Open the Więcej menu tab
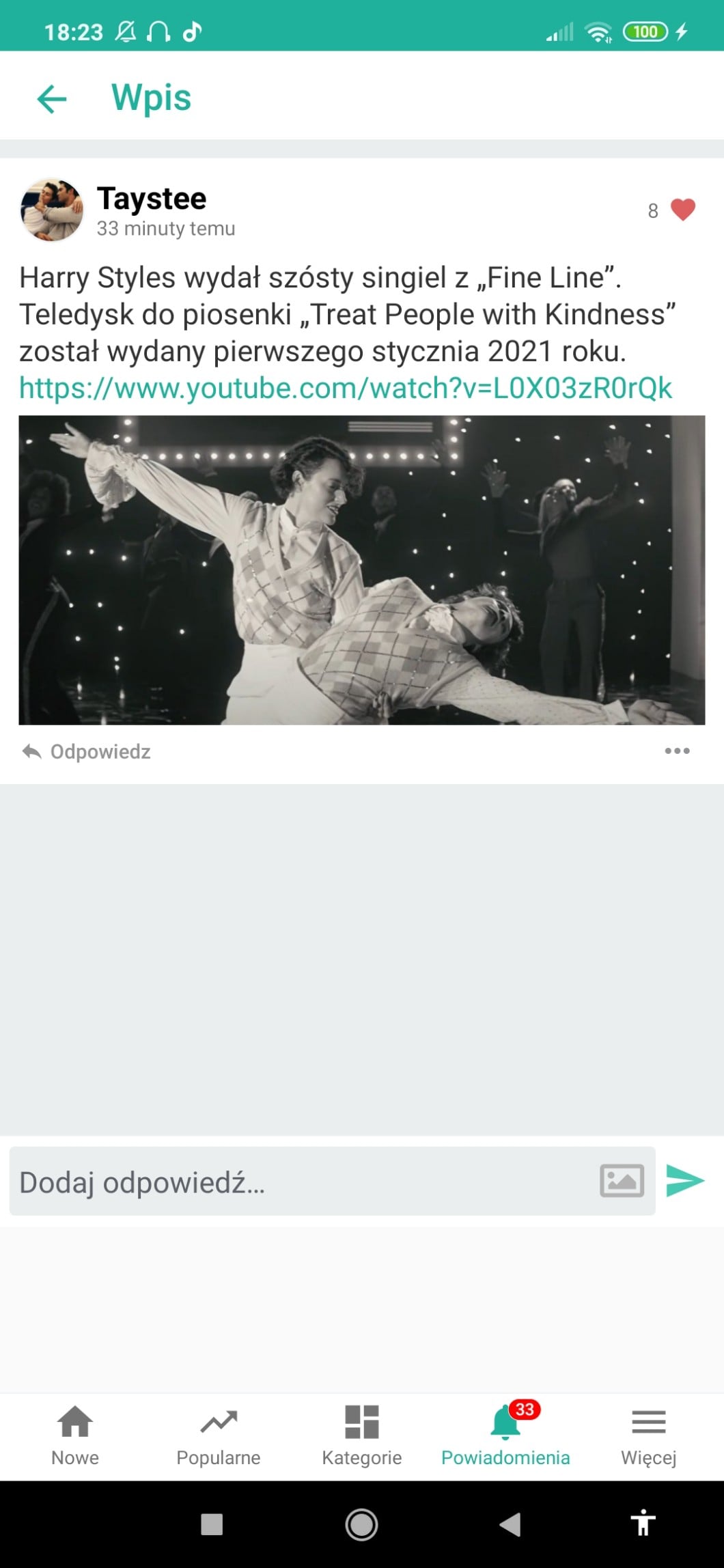724x1568 pixels. coord(648,1435)
